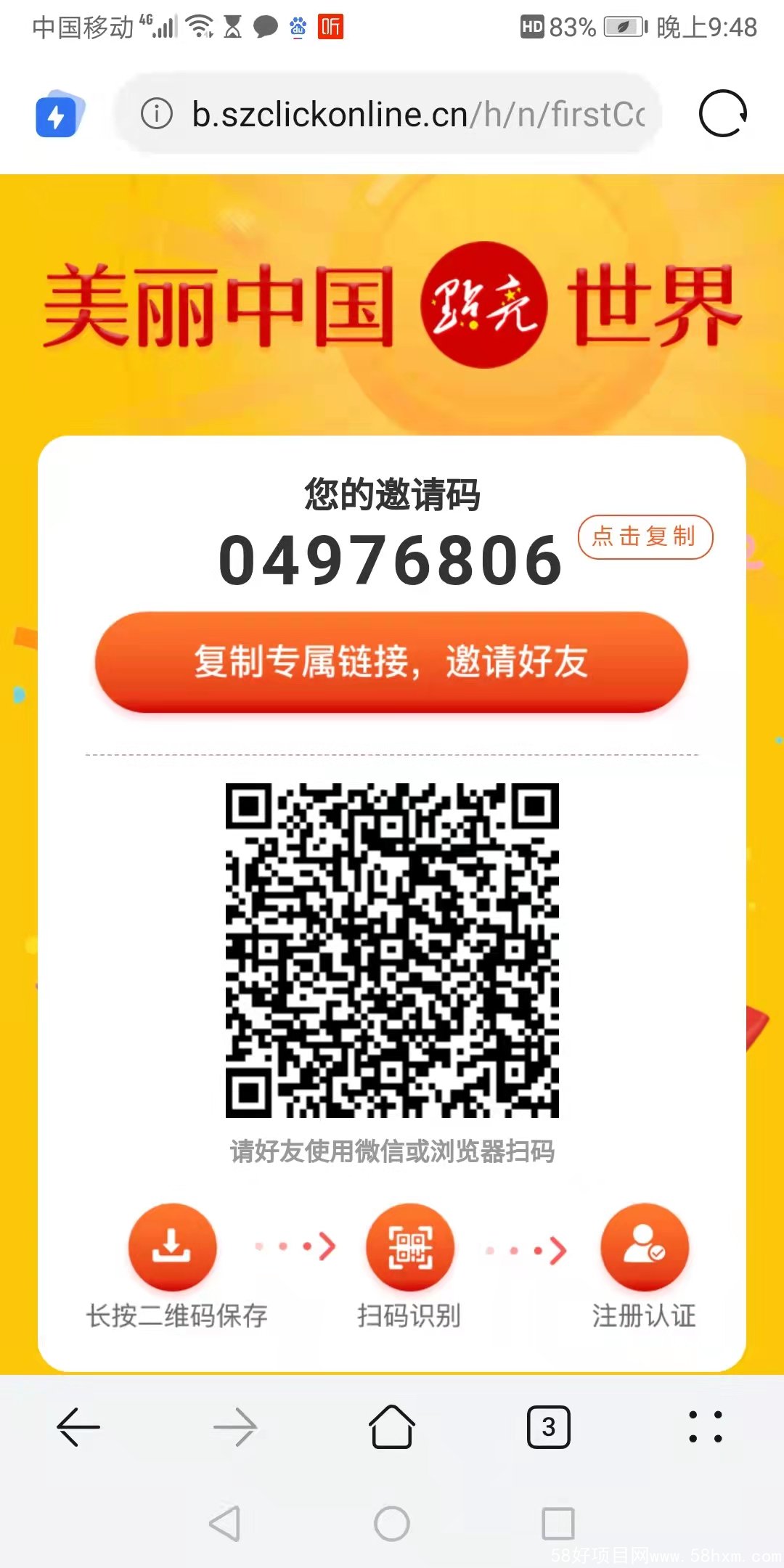View site info via the info icon
Viewport: 784px width, 1568px height.
[x=157, y=114]
